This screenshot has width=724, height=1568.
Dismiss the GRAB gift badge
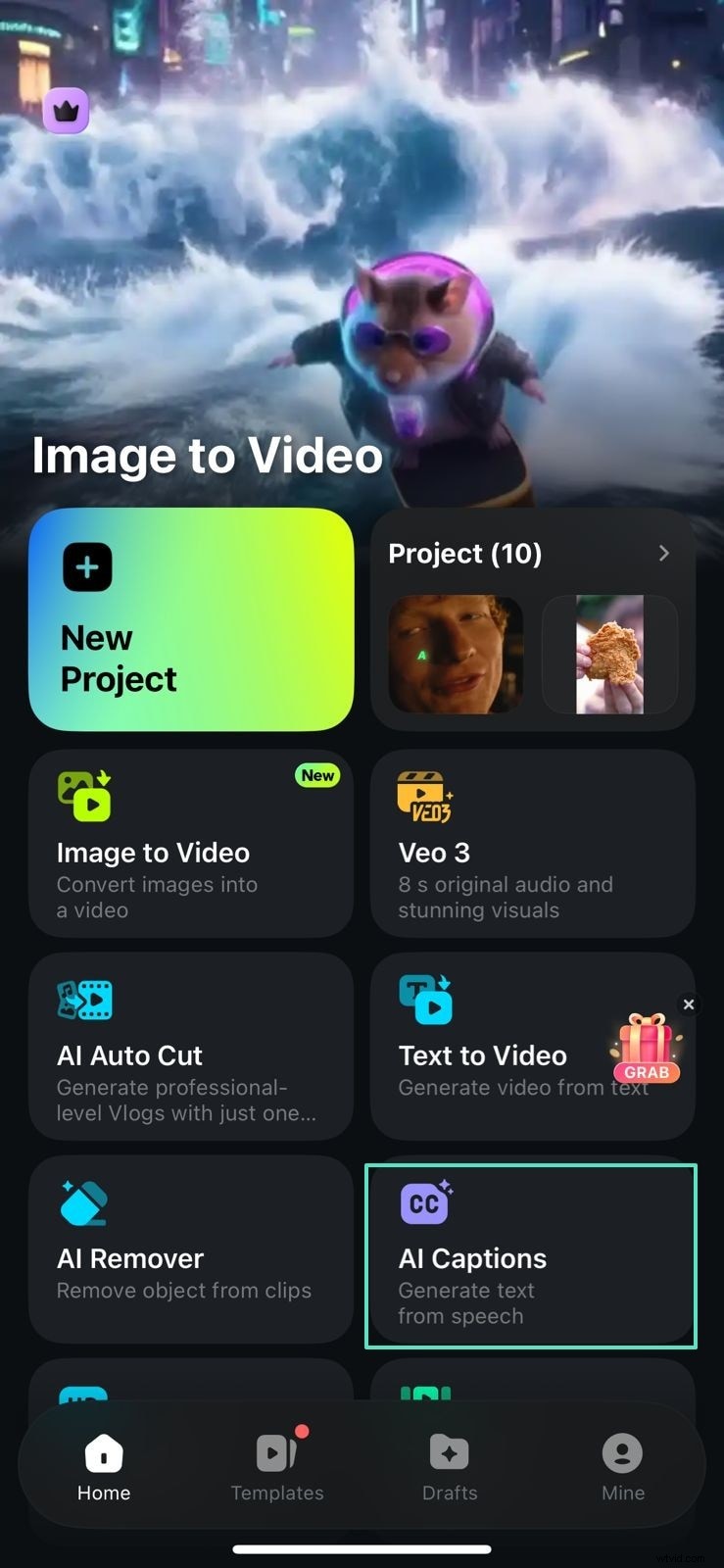[x=689, y=1004]
